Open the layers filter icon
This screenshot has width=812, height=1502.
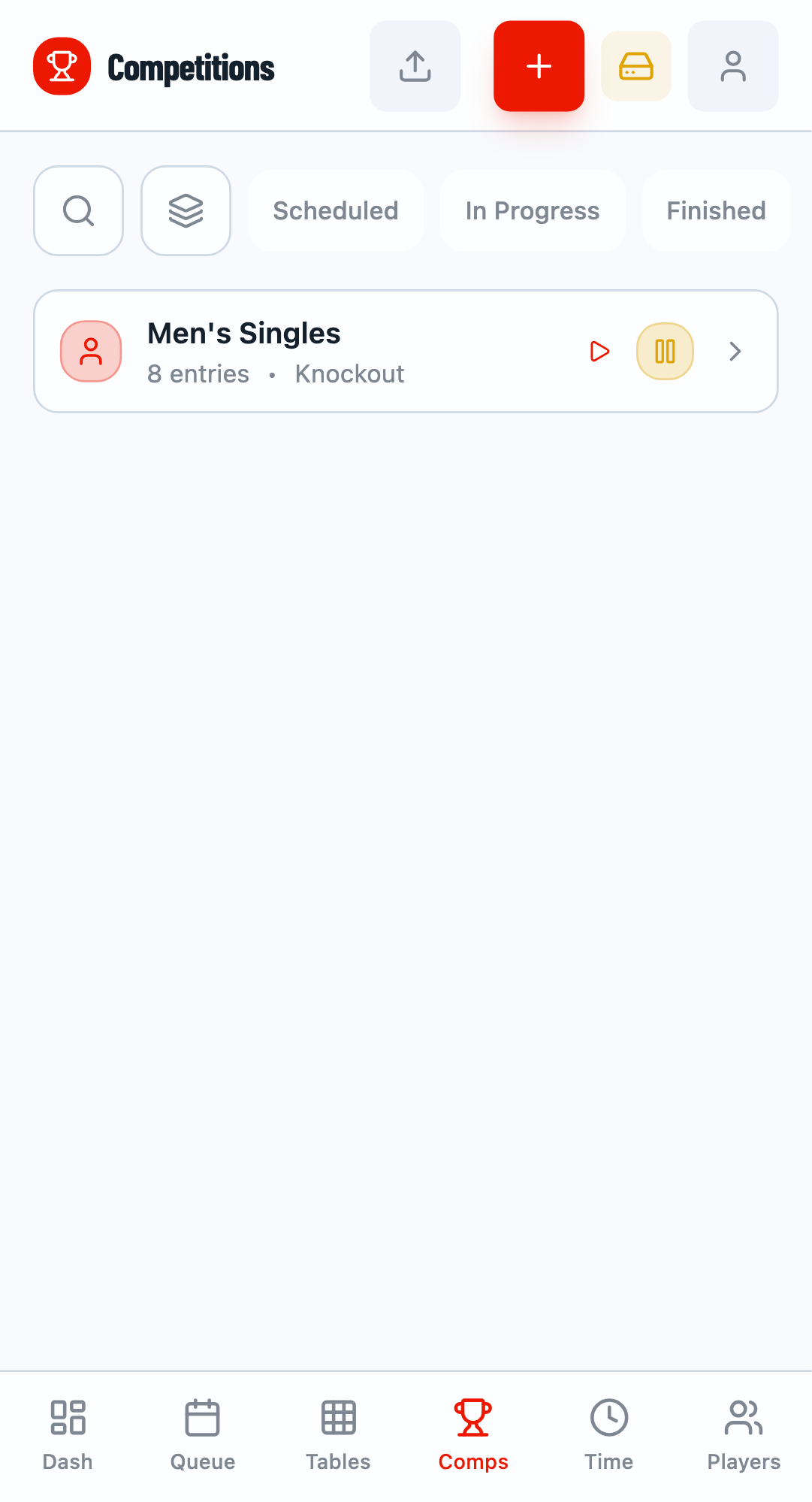(186, 210)
